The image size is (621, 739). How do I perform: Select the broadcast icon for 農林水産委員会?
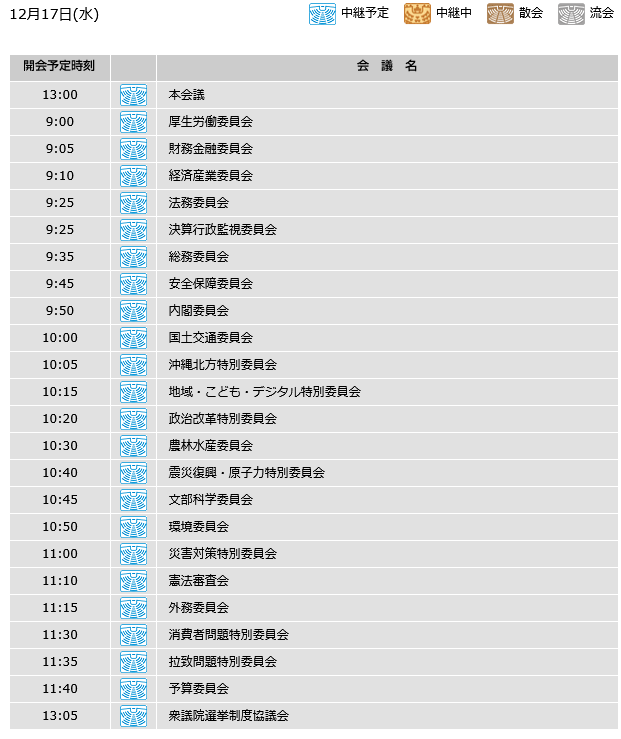click(133, 446)
